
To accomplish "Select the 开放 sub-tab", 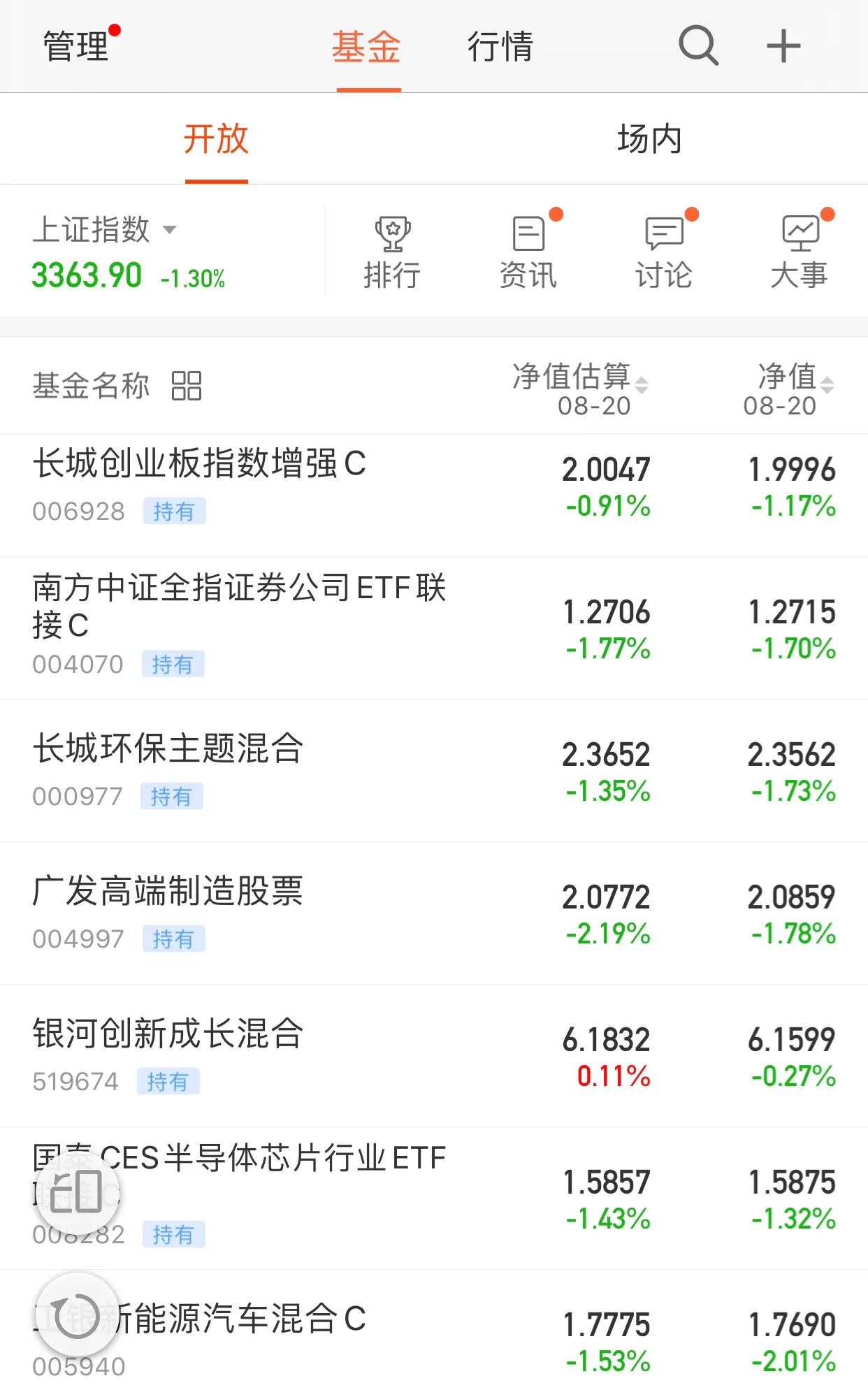I will 216,138.
